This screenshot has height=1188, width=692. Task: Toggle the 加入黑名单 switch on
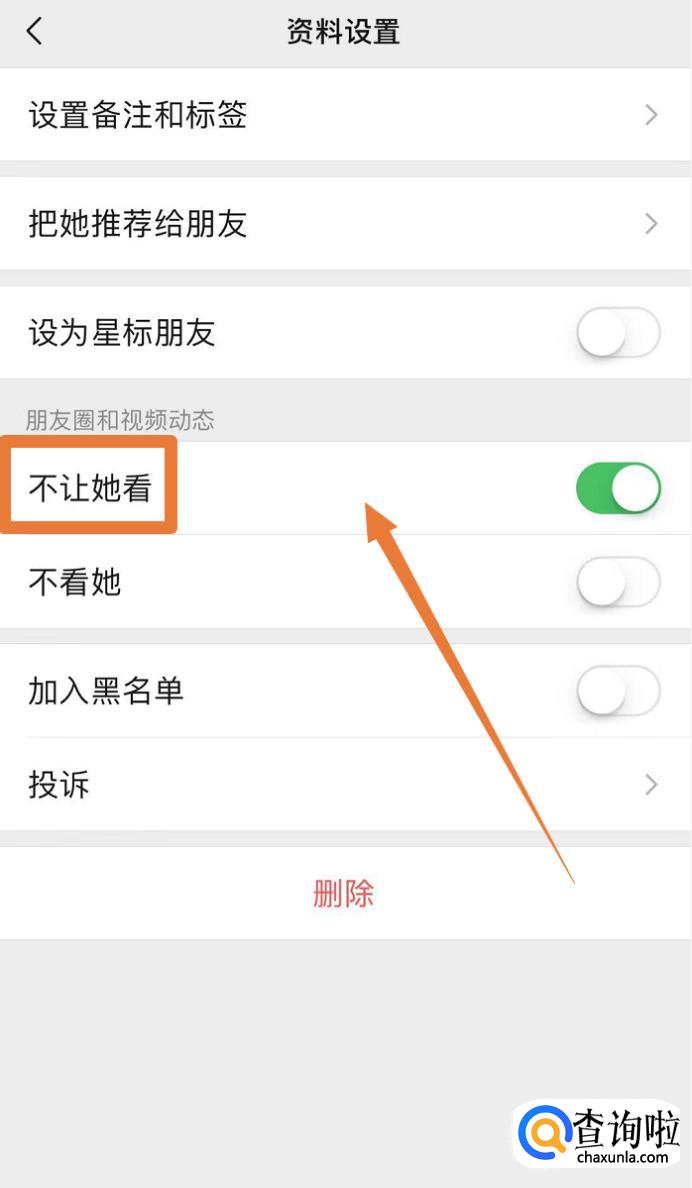[x=618, y=691]
